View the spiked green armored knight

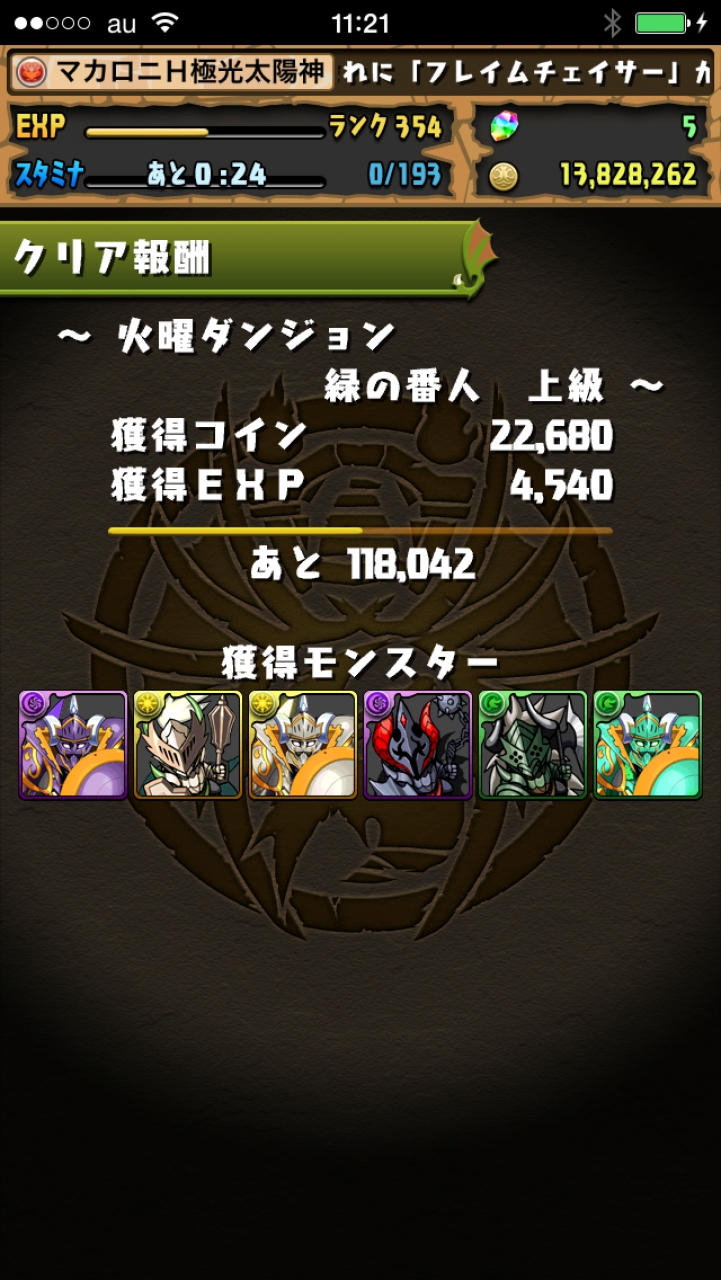(533, 745)
